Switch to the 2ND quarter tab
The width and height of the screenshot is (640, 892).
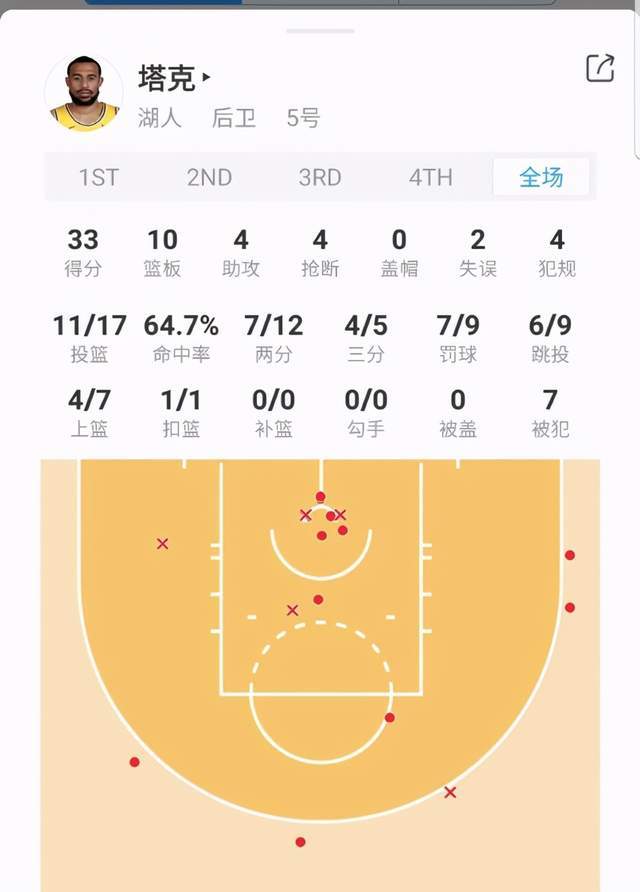pyautogui.click(x=209, y=177)
